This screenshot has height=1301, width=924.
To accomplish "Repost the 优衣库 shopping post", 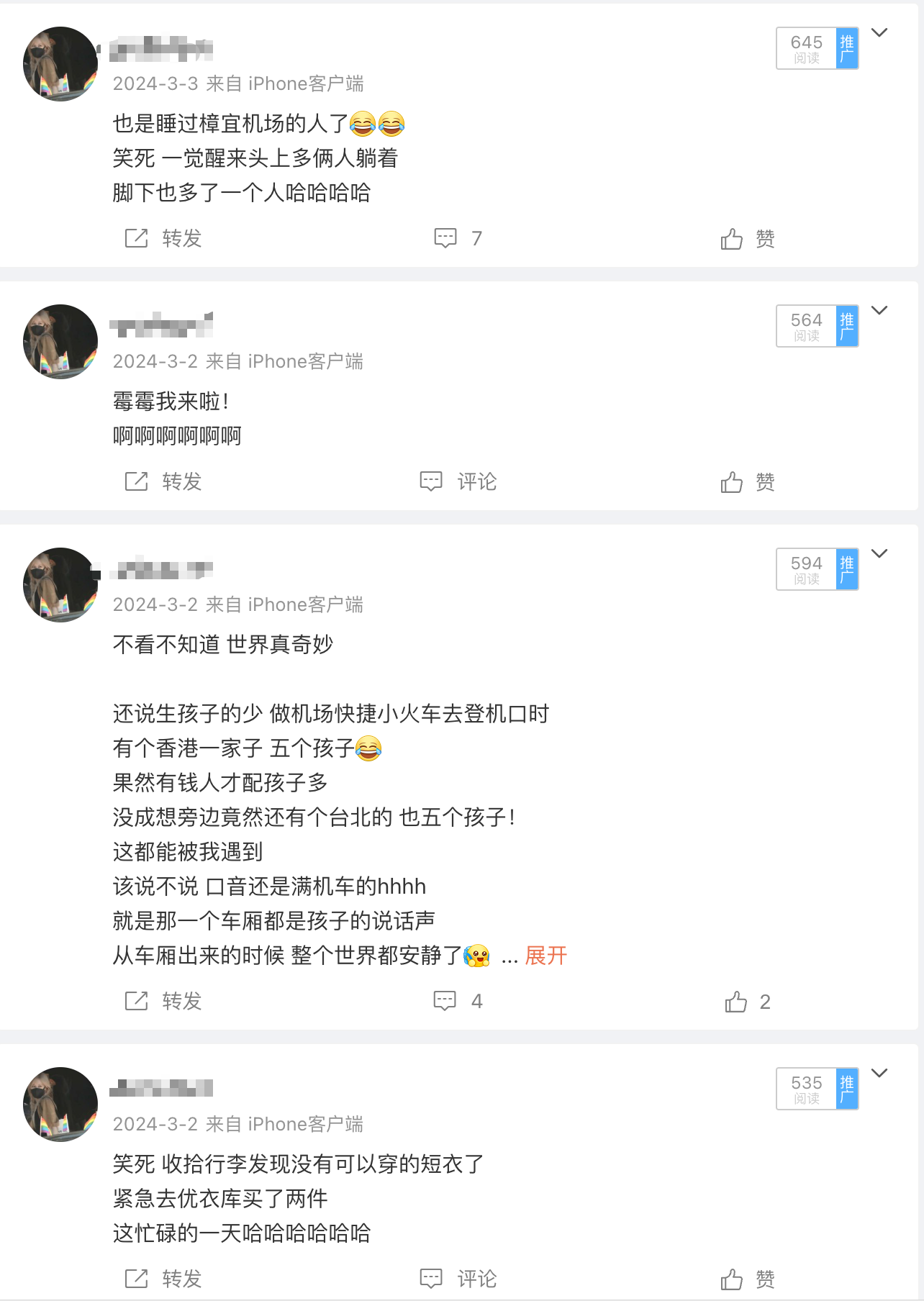I will (163, 1279).
